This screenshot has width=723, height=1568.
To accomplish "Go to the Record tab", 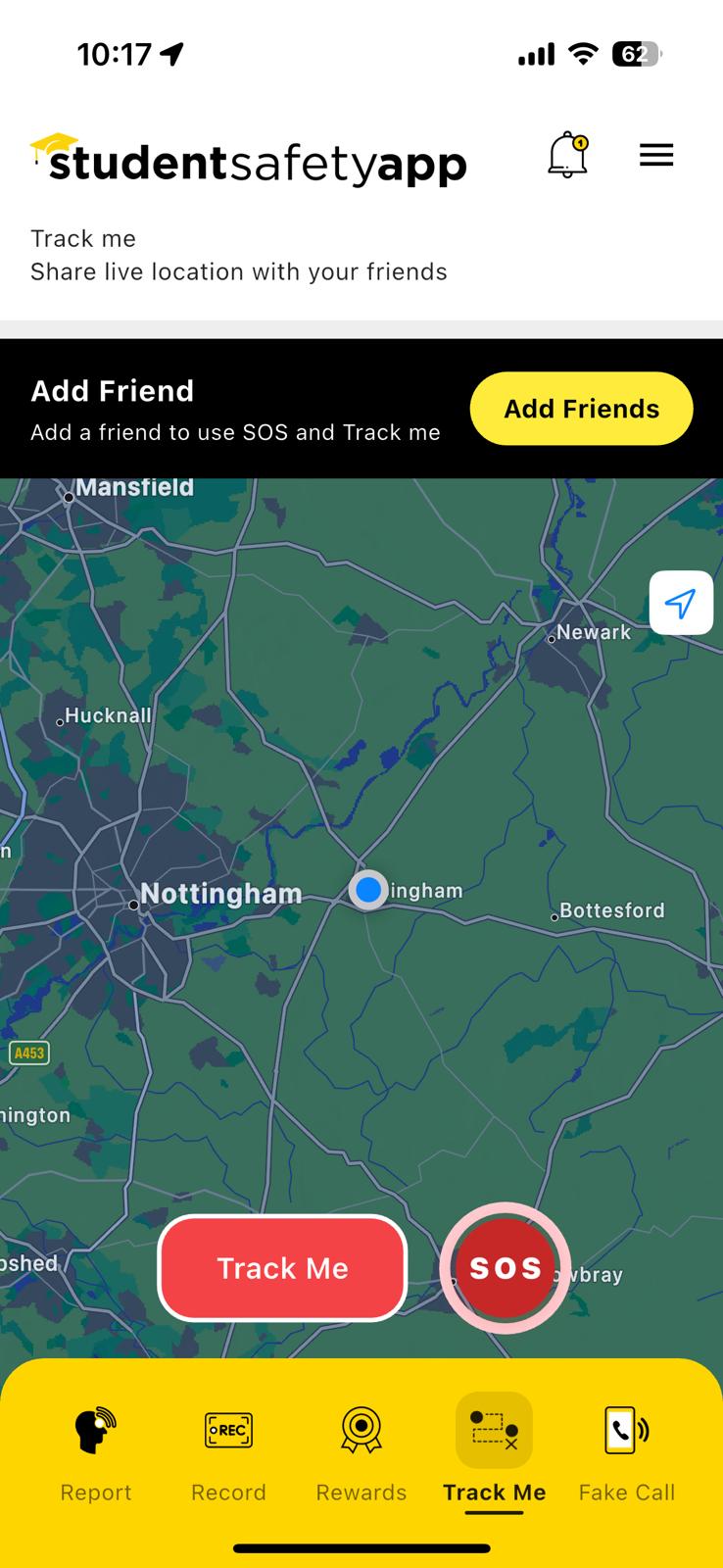I will click(x=228, y=1455).
